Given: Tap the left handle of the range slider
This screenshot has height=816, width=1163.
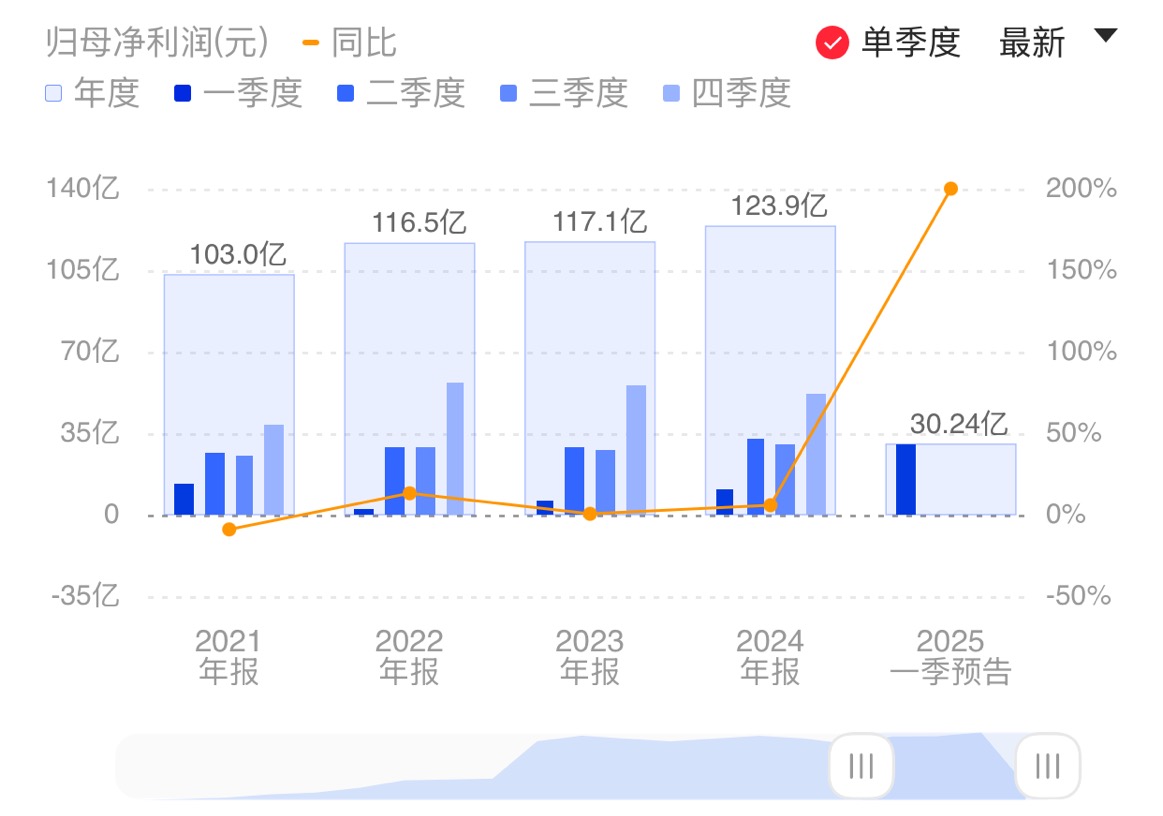Looking at the screenshot, I should (861, 767).
